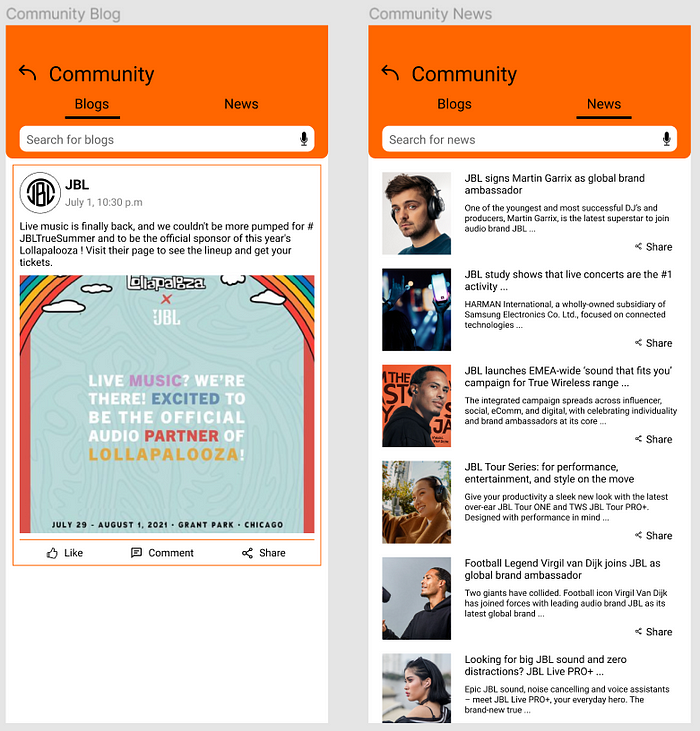Screen dimensions: 700x731
Task: Comment on the JBL Lollapalooza post
Action: 162,553
